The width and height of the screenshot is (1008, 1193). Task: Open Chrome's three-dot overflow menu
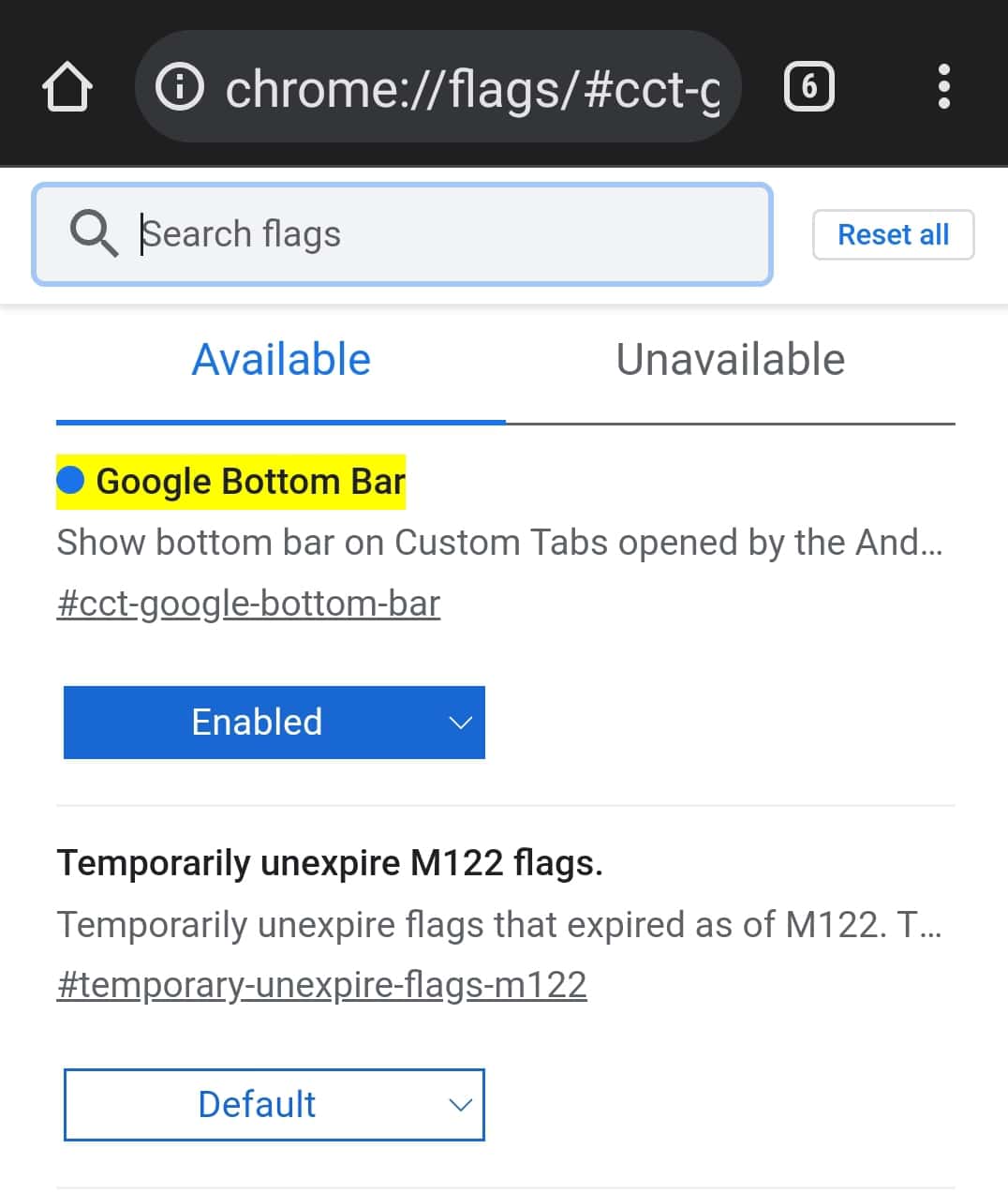[943, 87]
